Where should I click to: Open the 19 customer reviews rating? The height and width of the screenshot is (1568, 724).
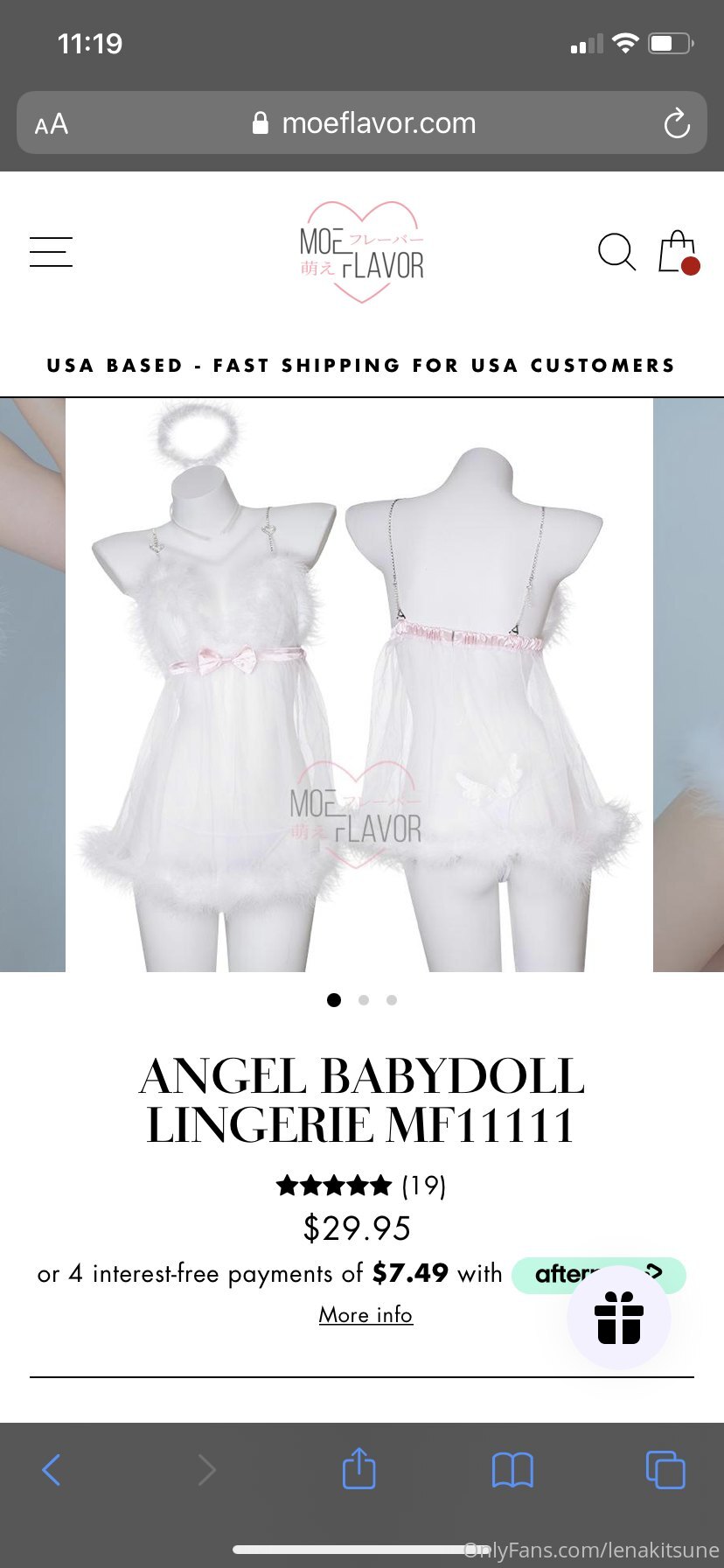361,1186
